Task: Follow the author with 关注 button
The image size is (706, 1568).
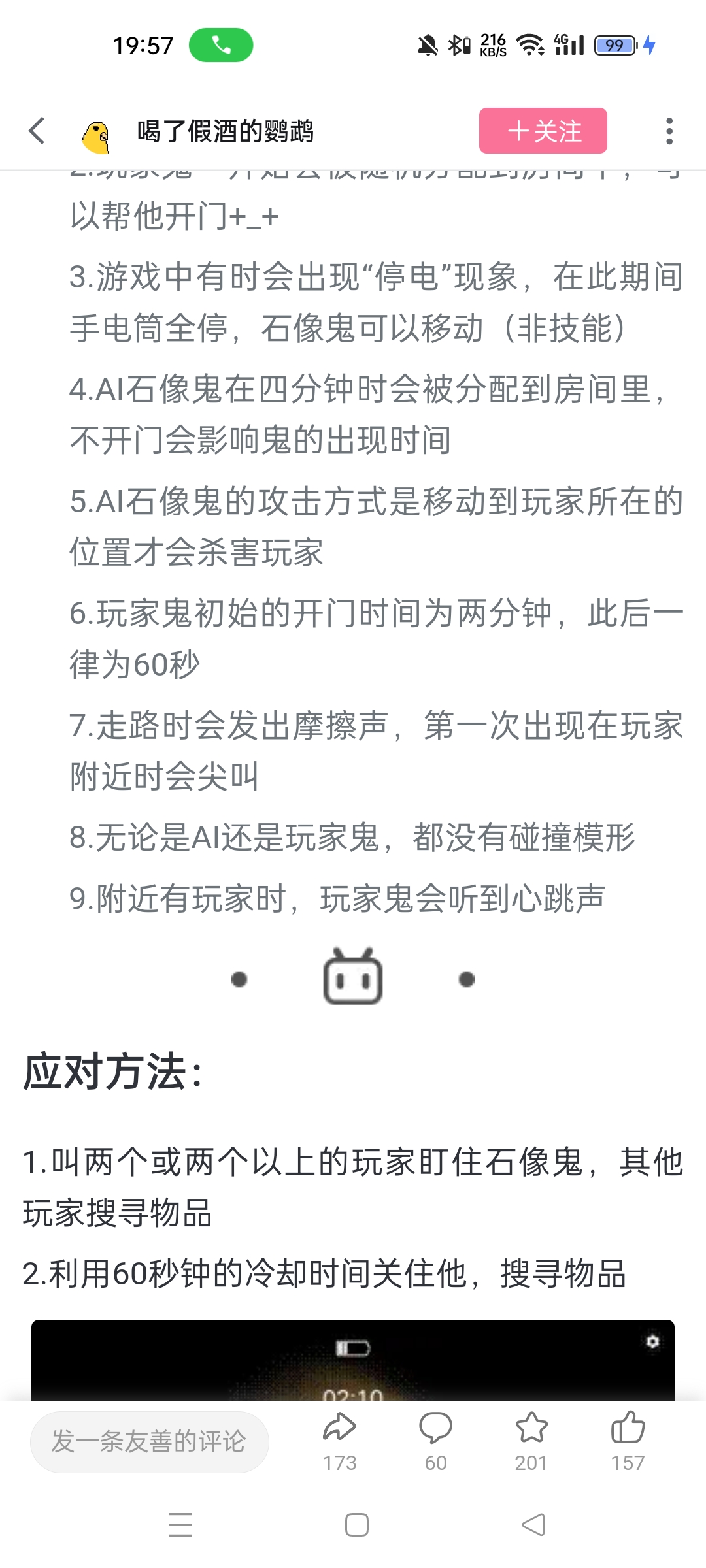Action: coord(543,131)
